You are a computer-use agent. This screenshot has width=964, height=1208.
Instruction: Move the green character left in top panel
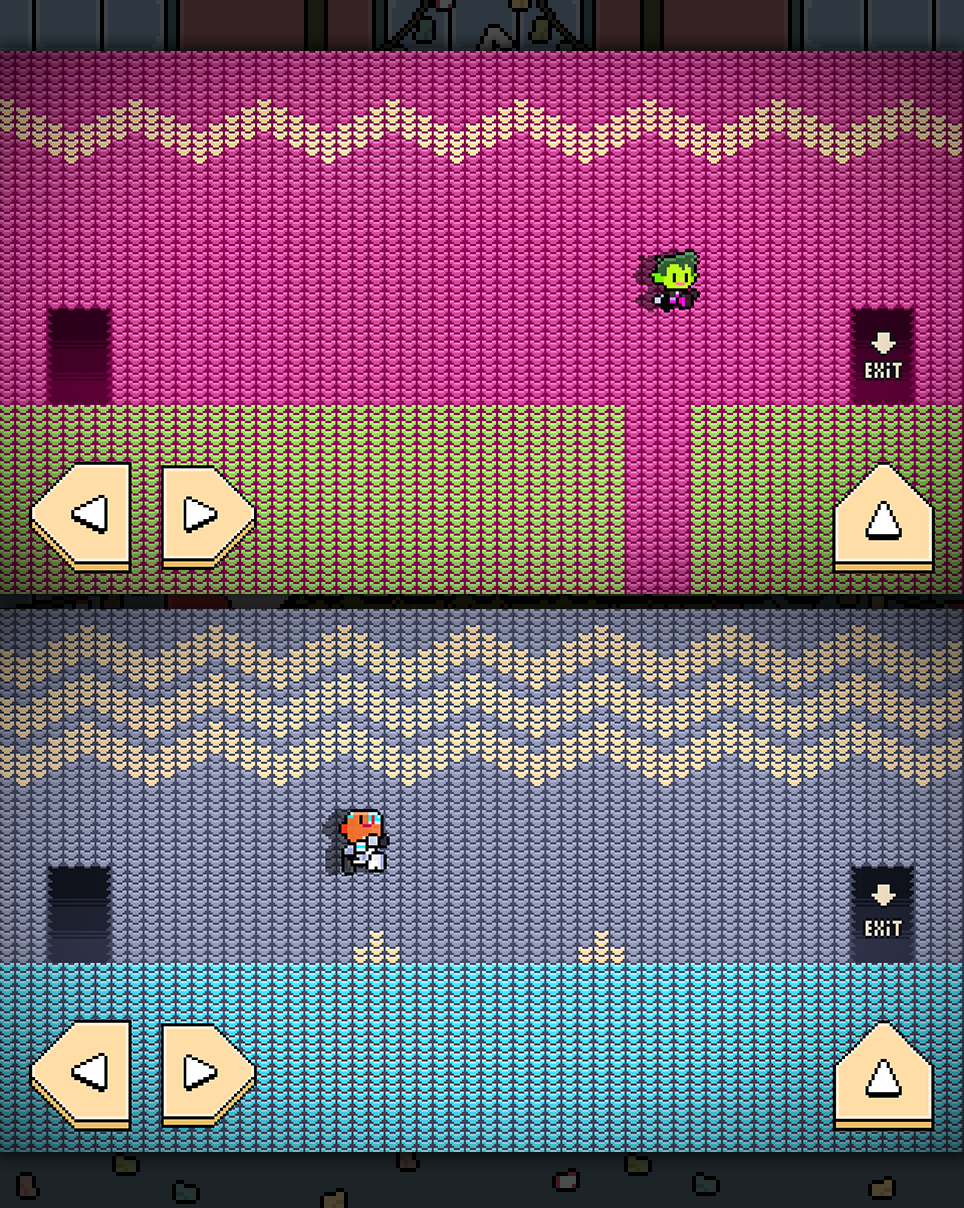pos(83,514)
